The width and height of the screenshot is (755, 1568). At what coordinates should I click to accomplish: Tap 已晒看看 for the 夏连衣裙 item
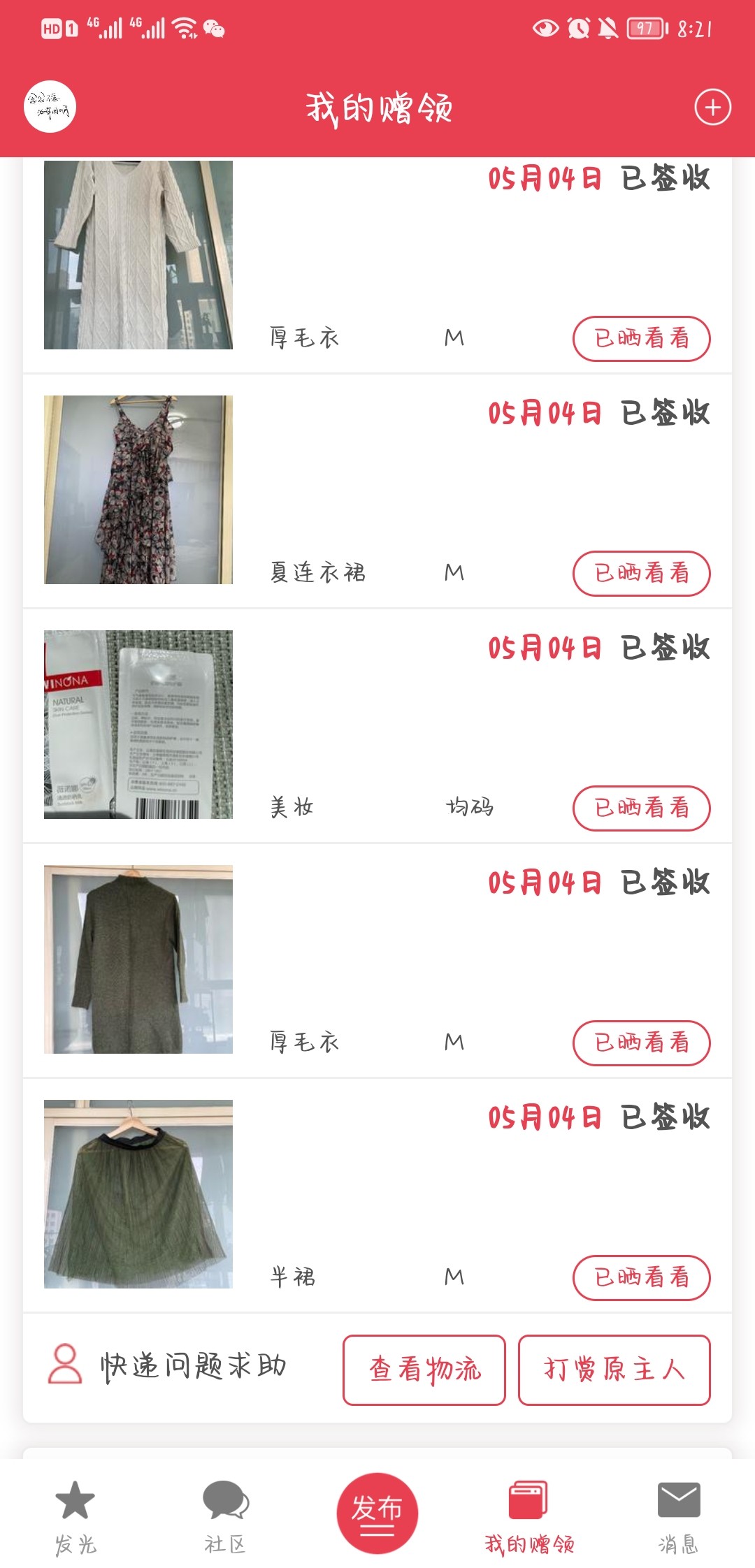[641, 574]
